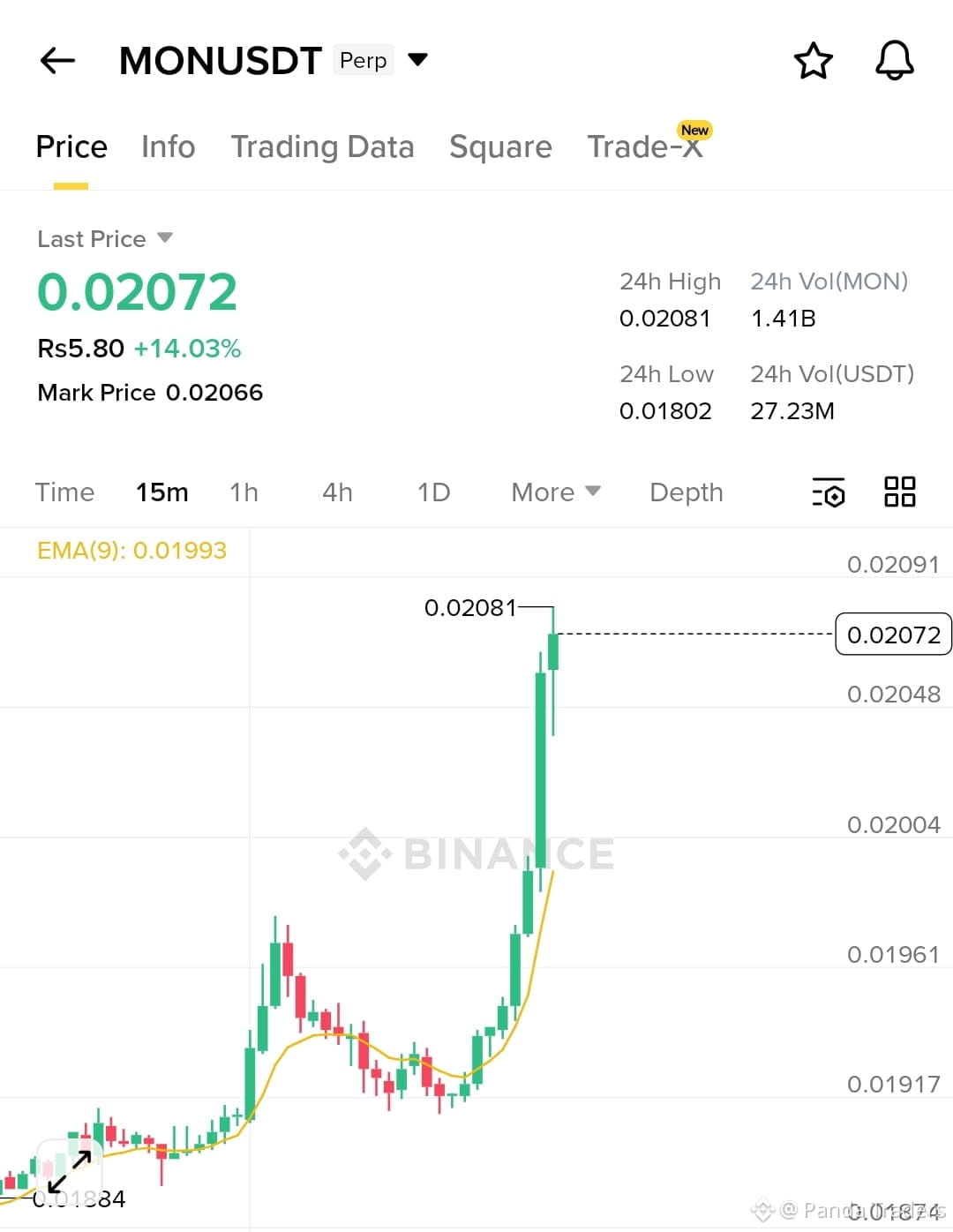Select the 15m timeframe option

[161, 492]
